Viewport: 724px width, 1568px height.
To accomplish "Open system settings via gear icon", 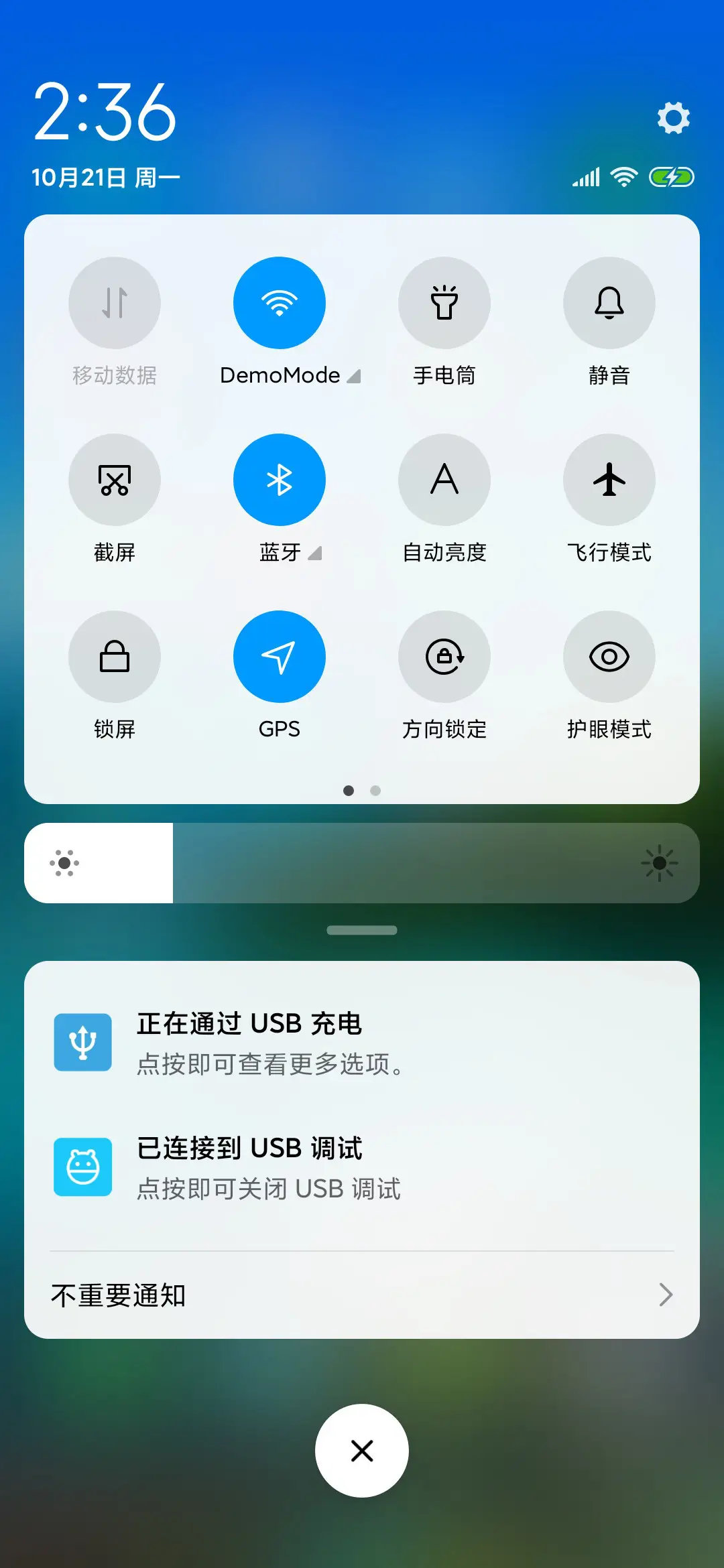I will [x=673, y=117].
